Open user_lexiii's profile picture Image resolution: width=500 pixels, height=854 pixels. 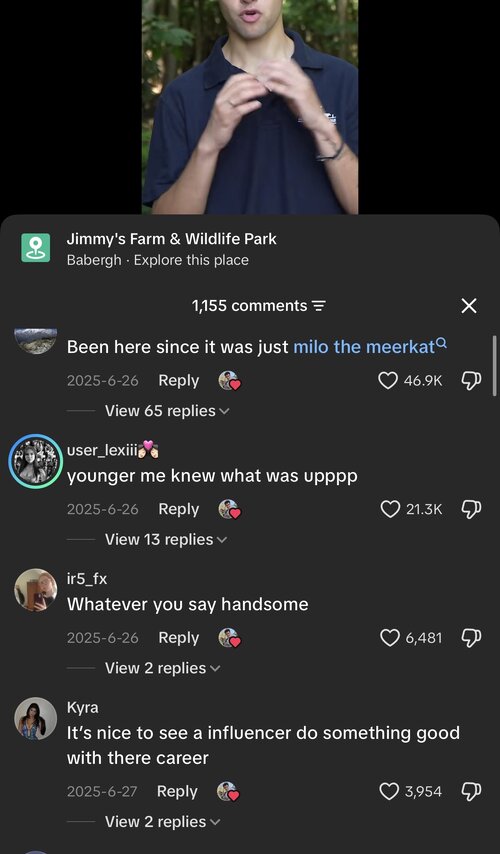(35, 461)
